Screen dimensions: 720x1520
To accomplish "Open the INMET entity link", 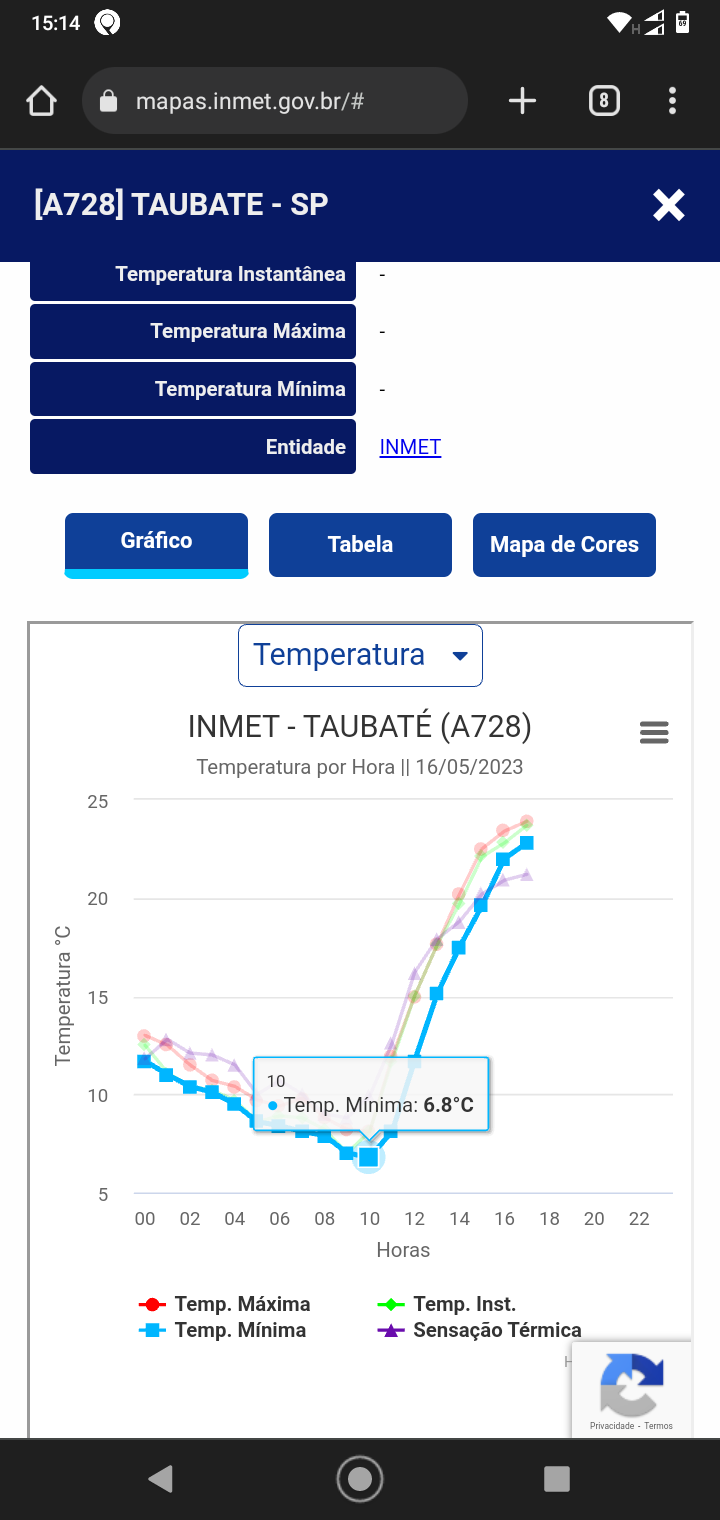I will click(410, 447).
